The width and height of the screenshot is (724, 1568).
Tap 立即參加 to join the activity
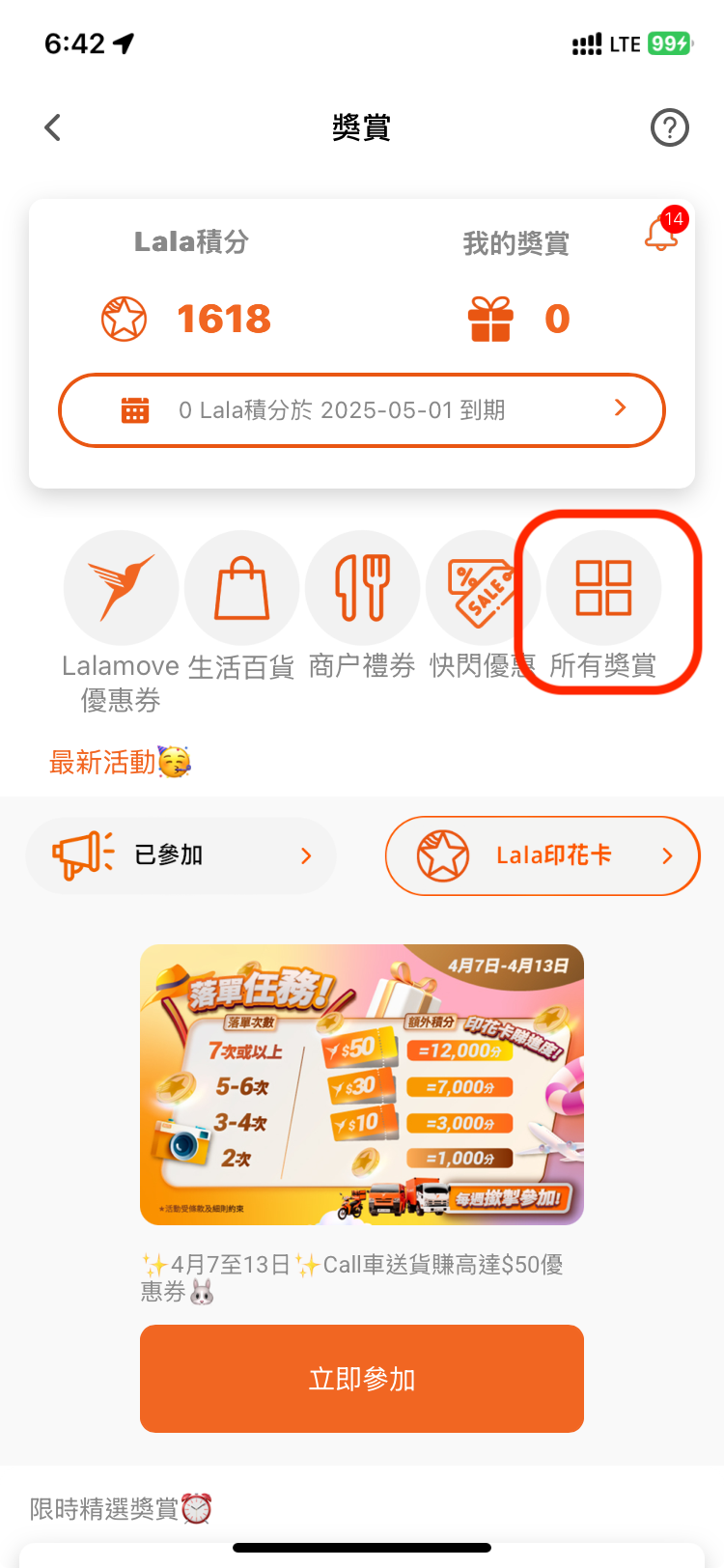click(362, 1379)
